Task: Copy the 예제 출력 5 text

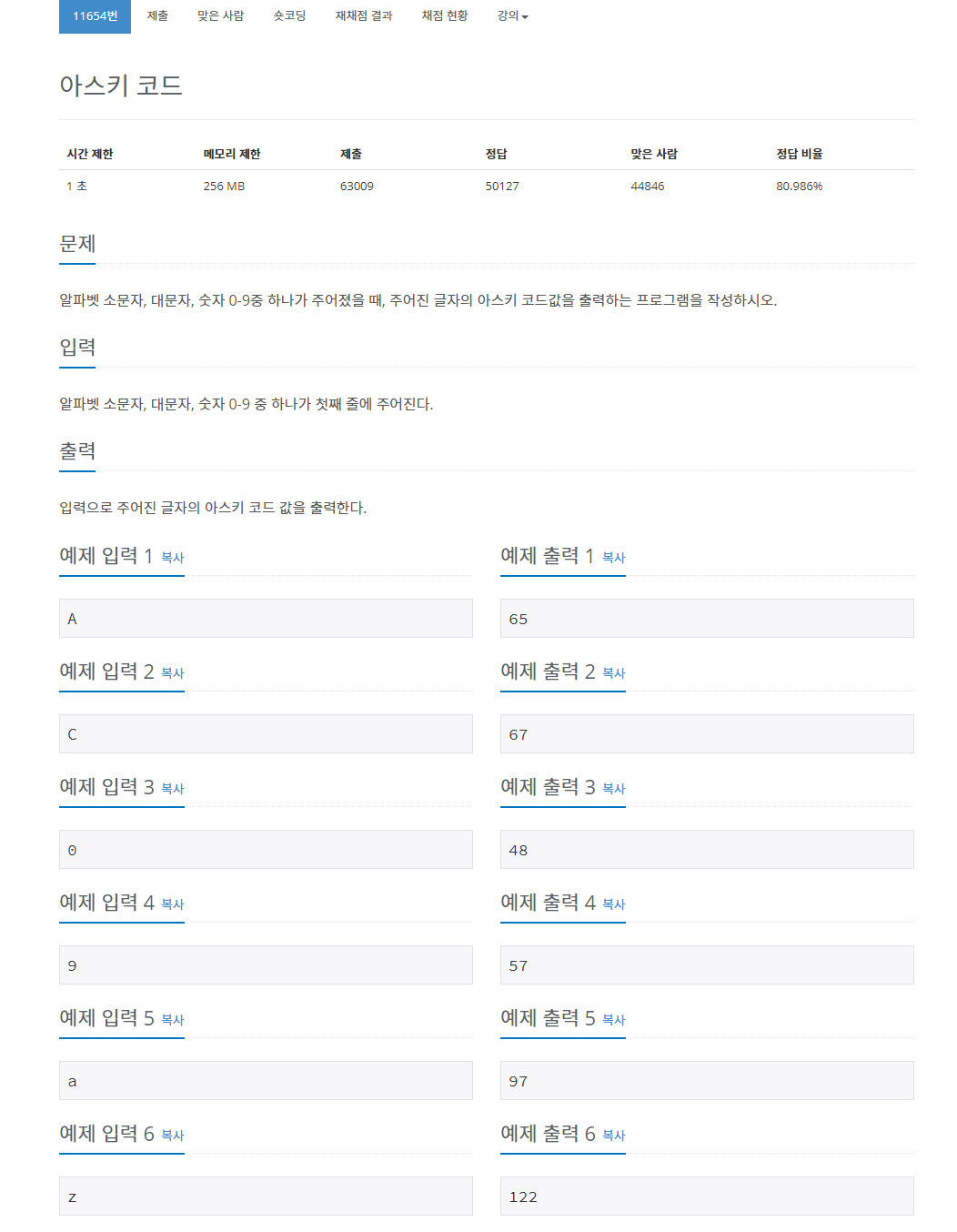Action: (x=614, y=1020)
